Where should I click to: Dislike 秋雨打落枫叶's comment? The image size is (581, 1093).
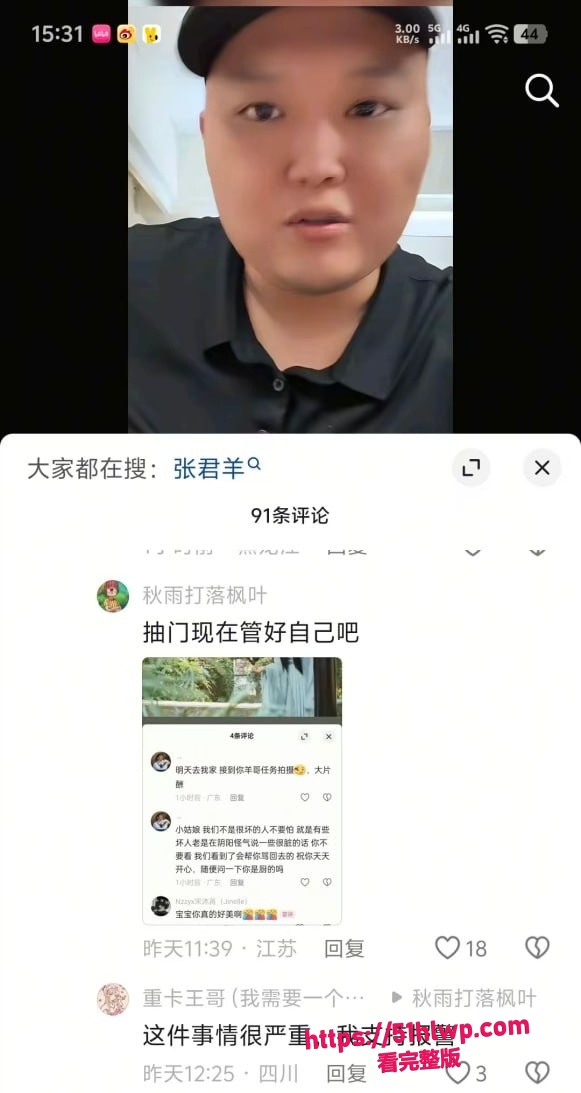537,948
